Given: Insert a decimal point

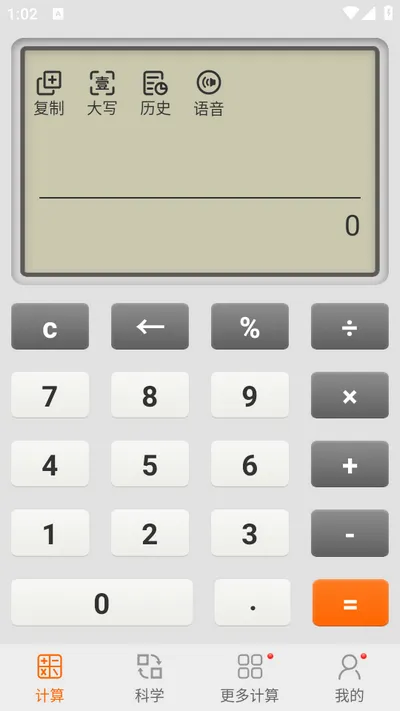Looking at the screenshot, I should tap(253, 603).
